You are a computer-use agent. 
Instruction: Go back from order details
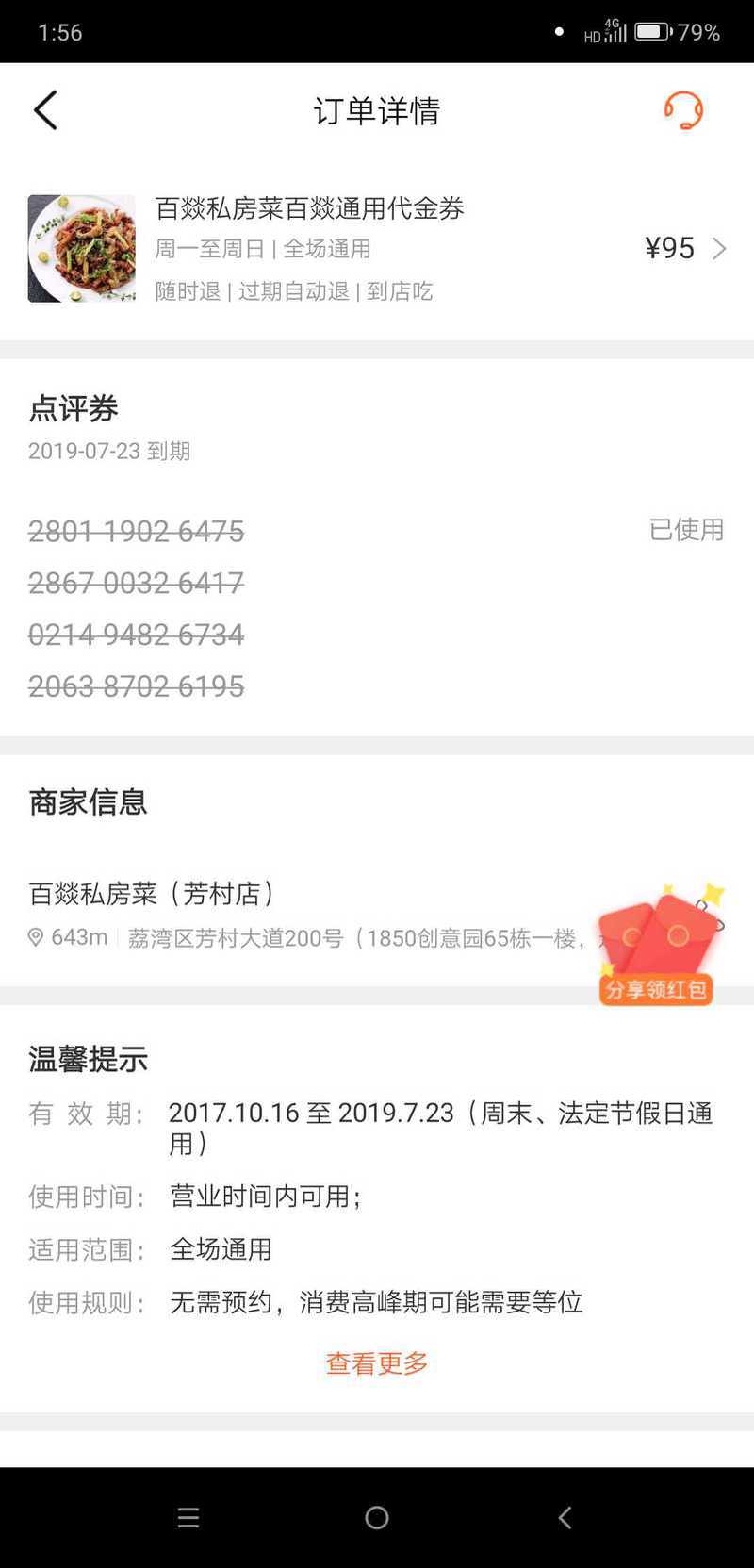coord(45,110)
